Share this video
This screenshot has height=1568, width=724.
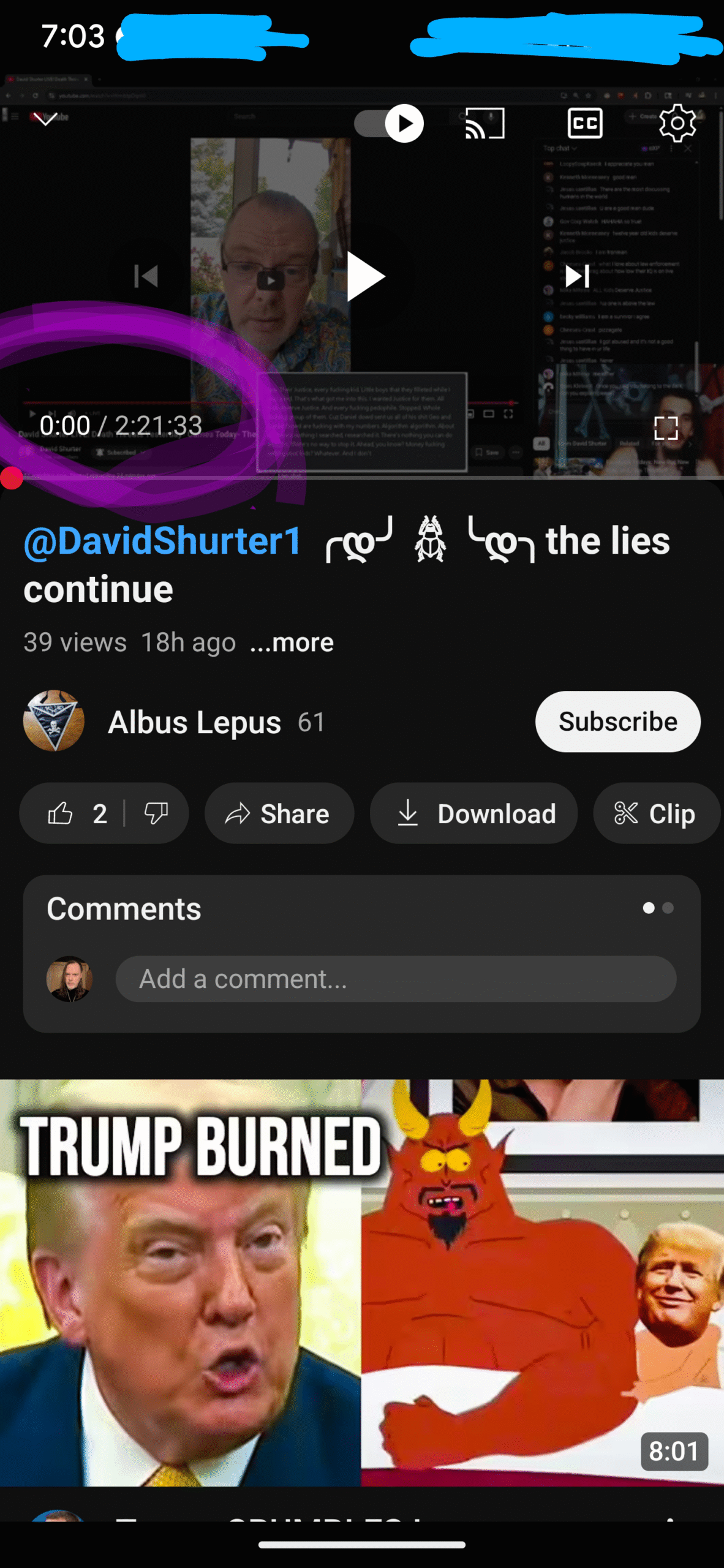tap(279, 813)
